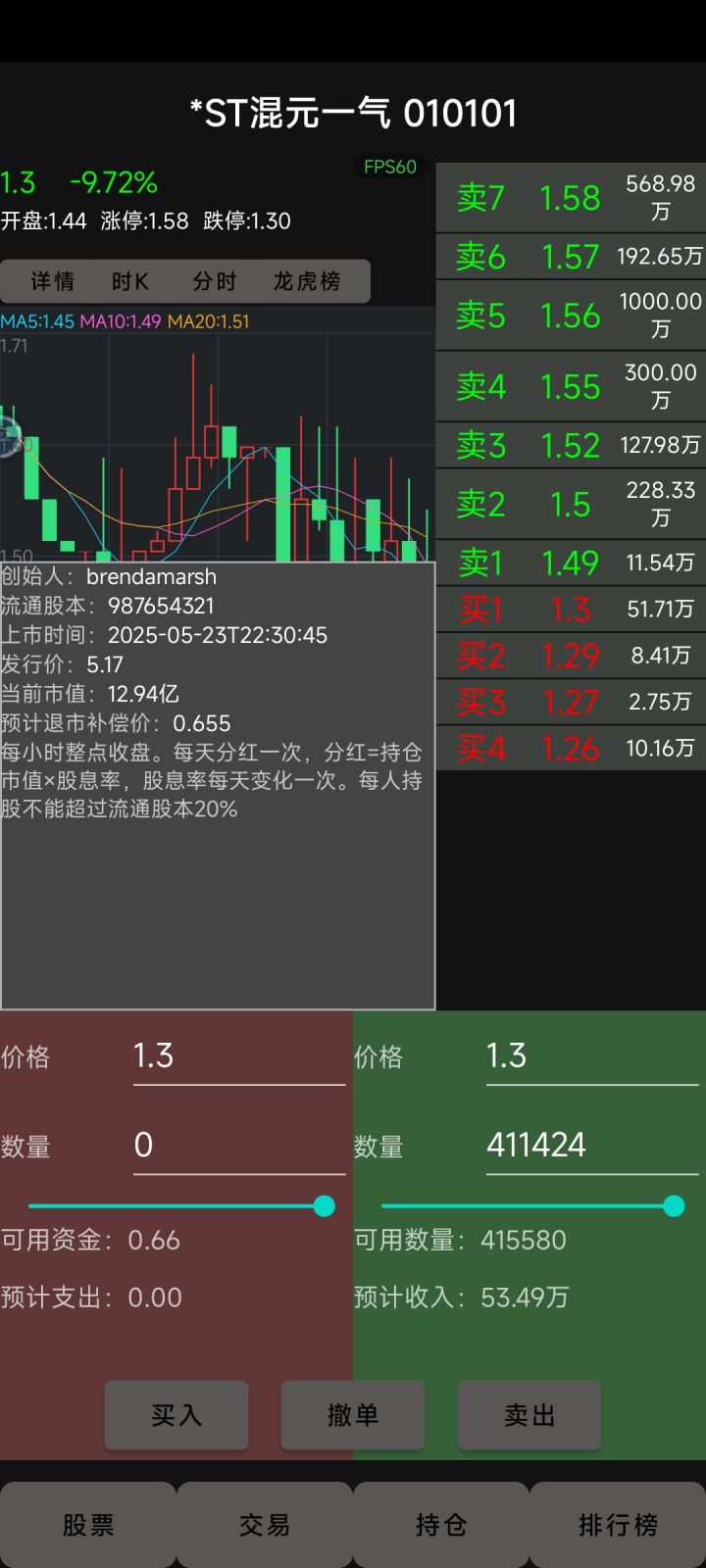Screen dimensions: 706x1568
Task: Select the 分时 tab
Action: (214, 281)
